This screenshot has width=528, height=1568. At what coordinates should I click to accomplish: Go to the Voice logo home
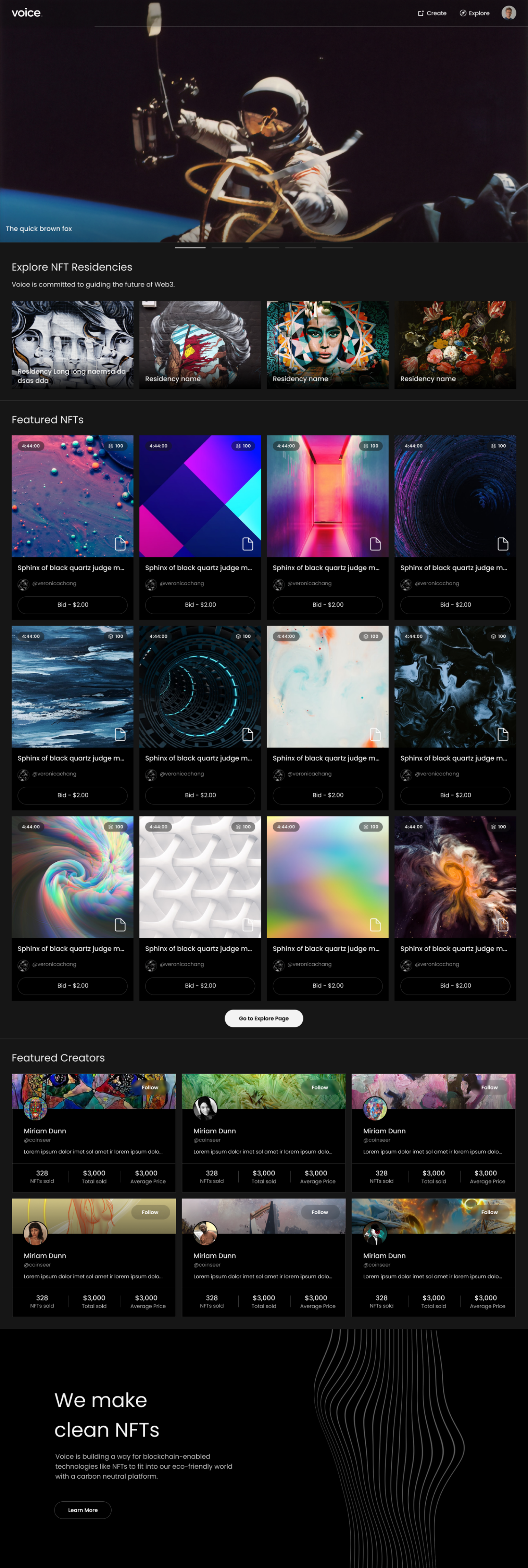click(x=26, y=13)
